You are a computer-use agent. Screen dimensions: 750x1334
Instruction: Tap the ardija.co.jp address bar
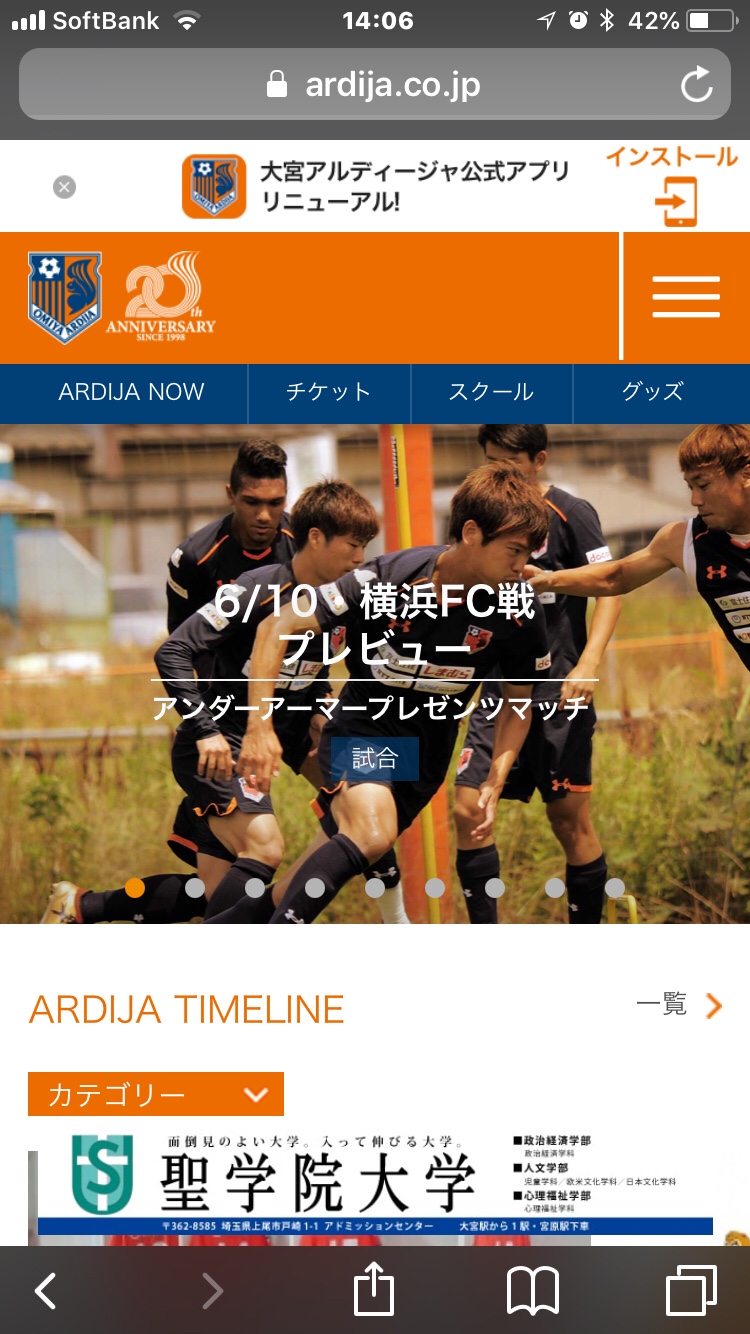[x=375, y=85]
